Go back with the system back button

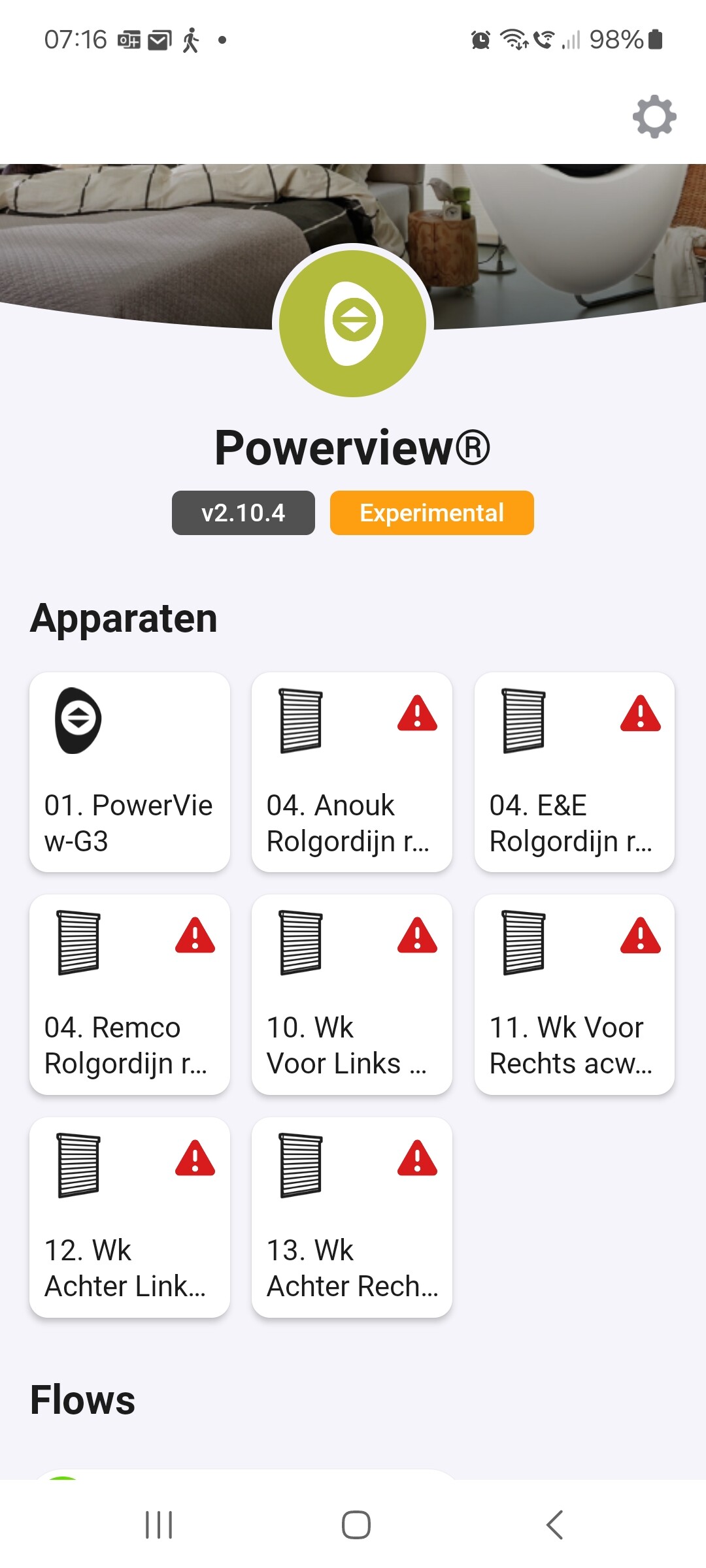pos(554,1525)
